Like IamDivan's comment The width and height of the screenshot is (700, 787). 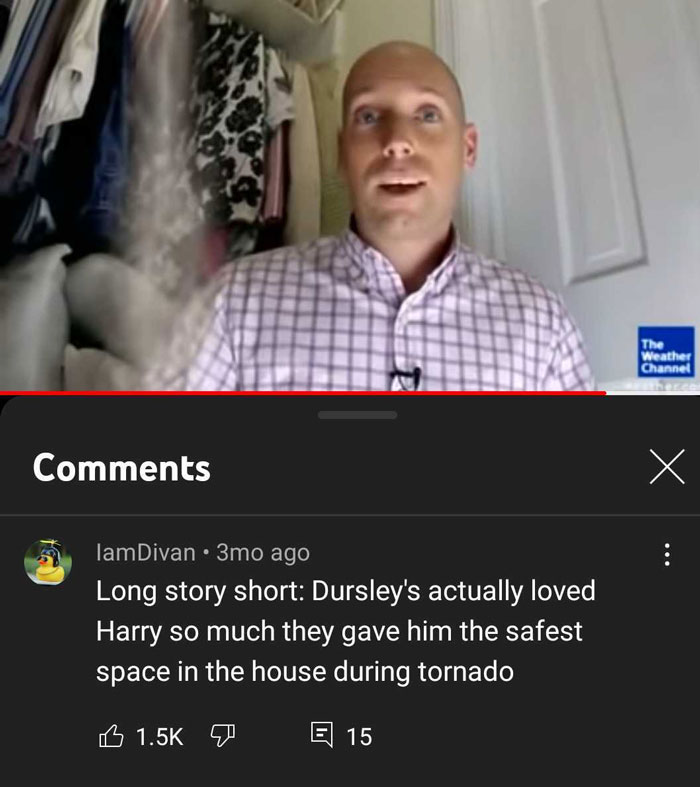[x=111, y=736]
